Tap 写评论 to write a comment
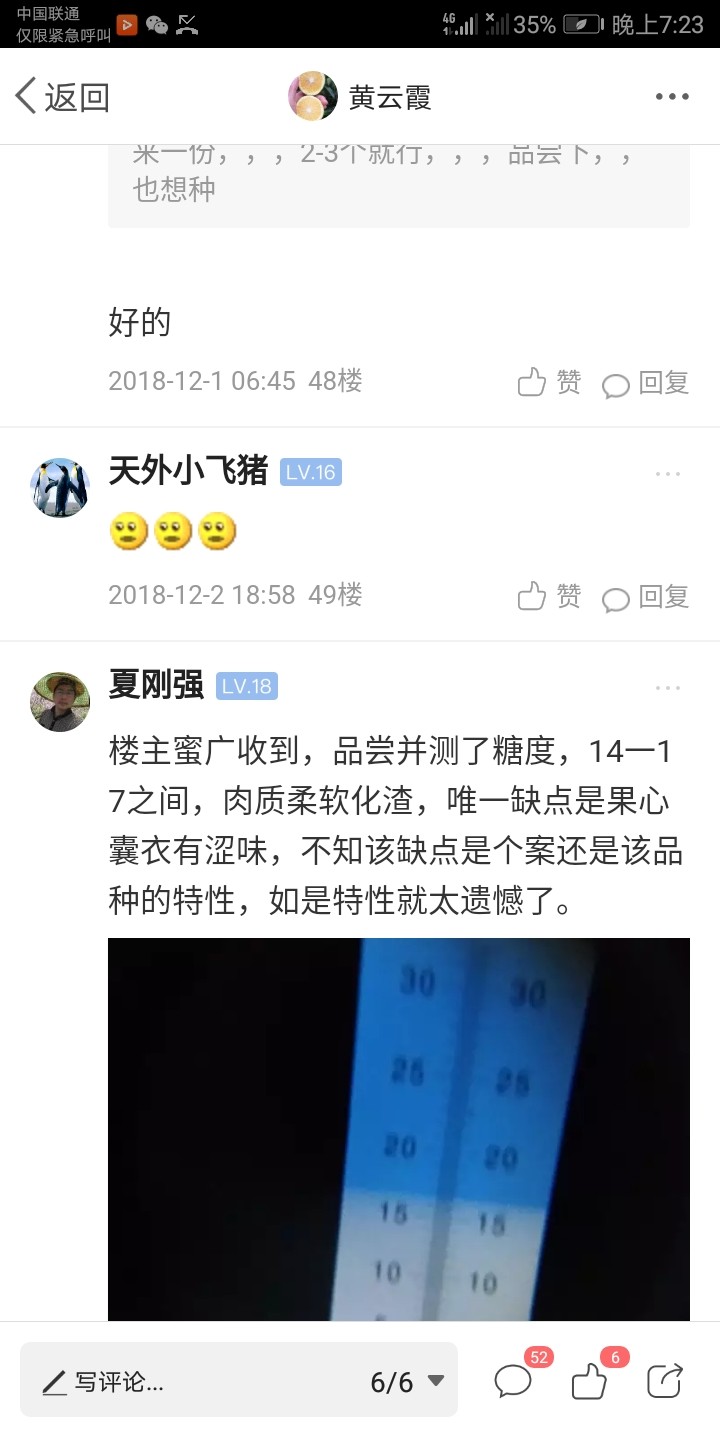Viewport: 720px width, 1440px height. point(104,1383)
